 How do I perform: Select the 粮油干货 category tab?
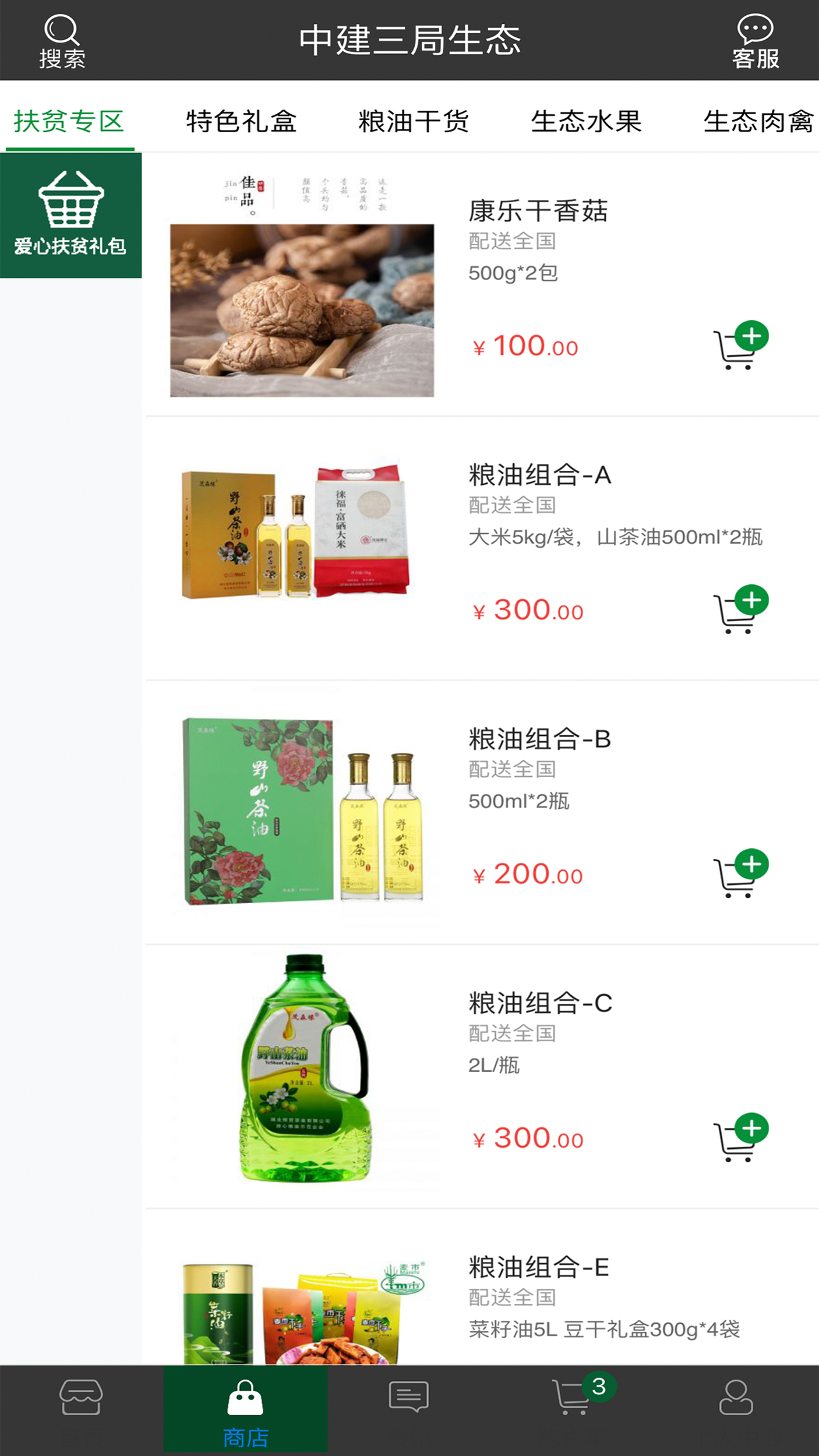(414, 121)
